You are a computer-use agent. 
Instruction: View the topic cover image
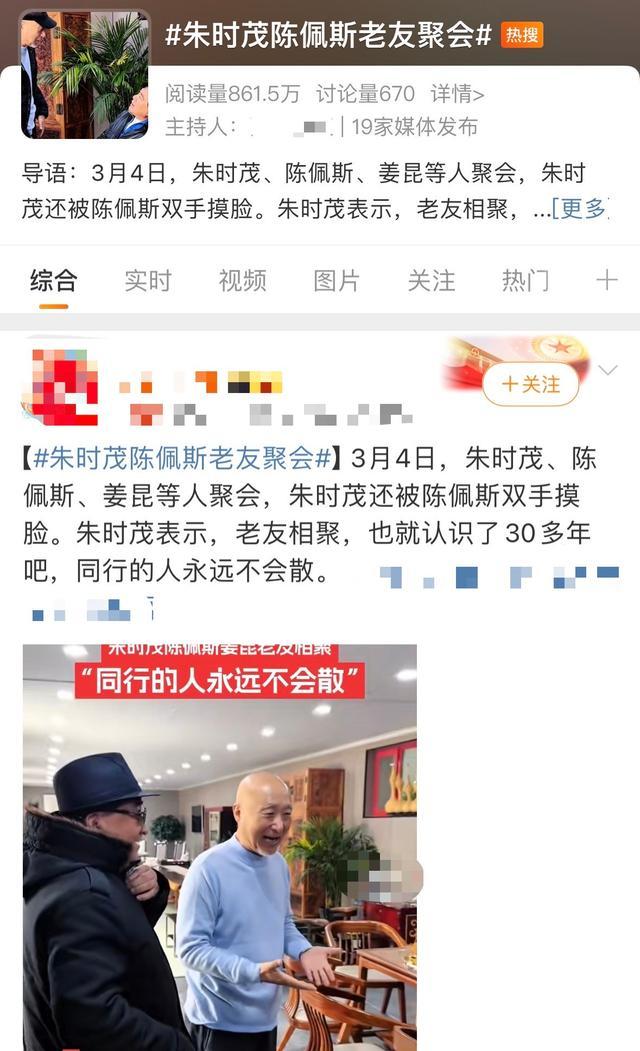85,75
